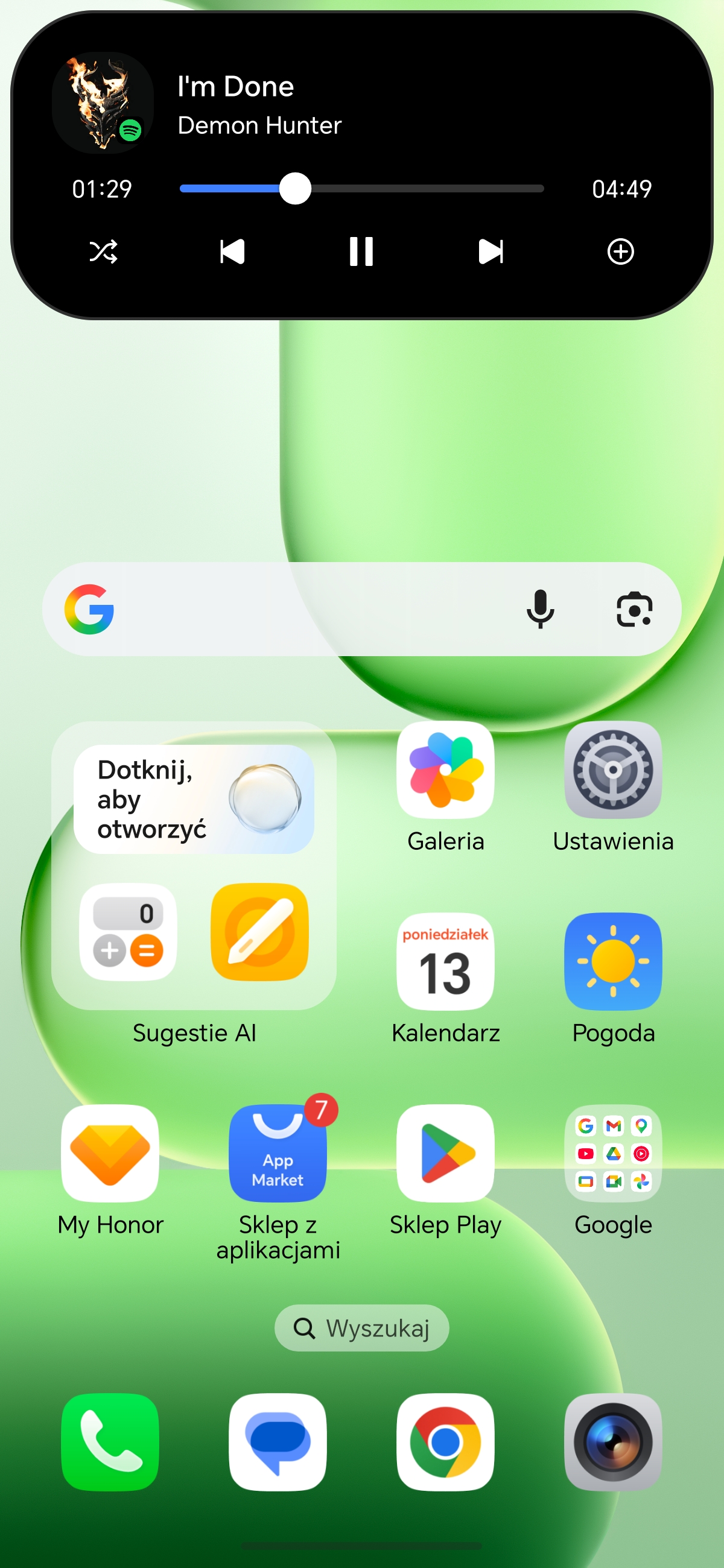724x1568 pixels.
Task: Add the current song to library
Action: [620, 251]
